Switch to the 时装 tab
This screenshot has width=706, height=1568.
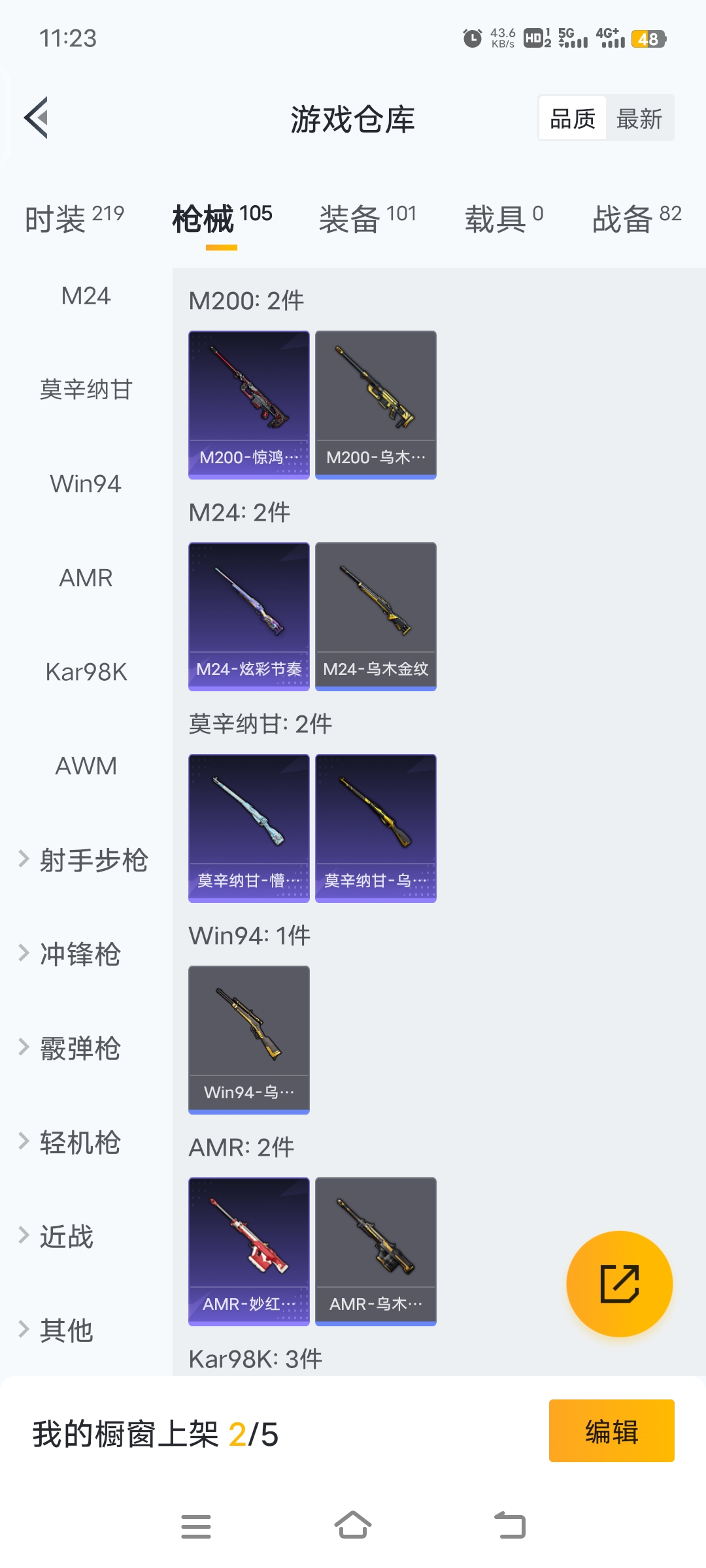click(74, 218)
